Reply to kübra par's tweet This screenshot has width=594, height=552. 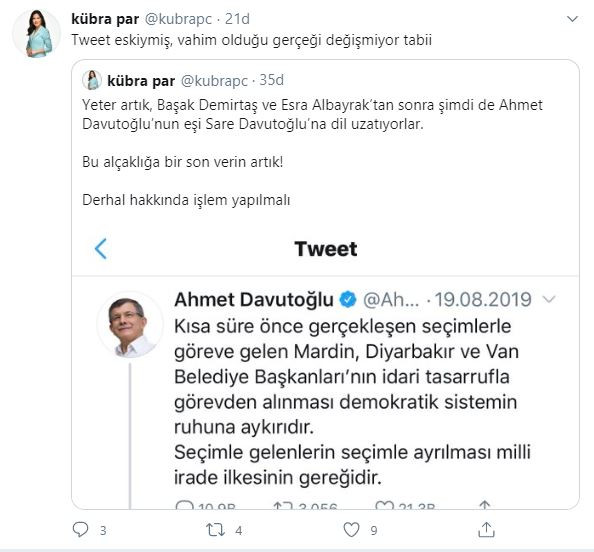(x=80, y=529)
